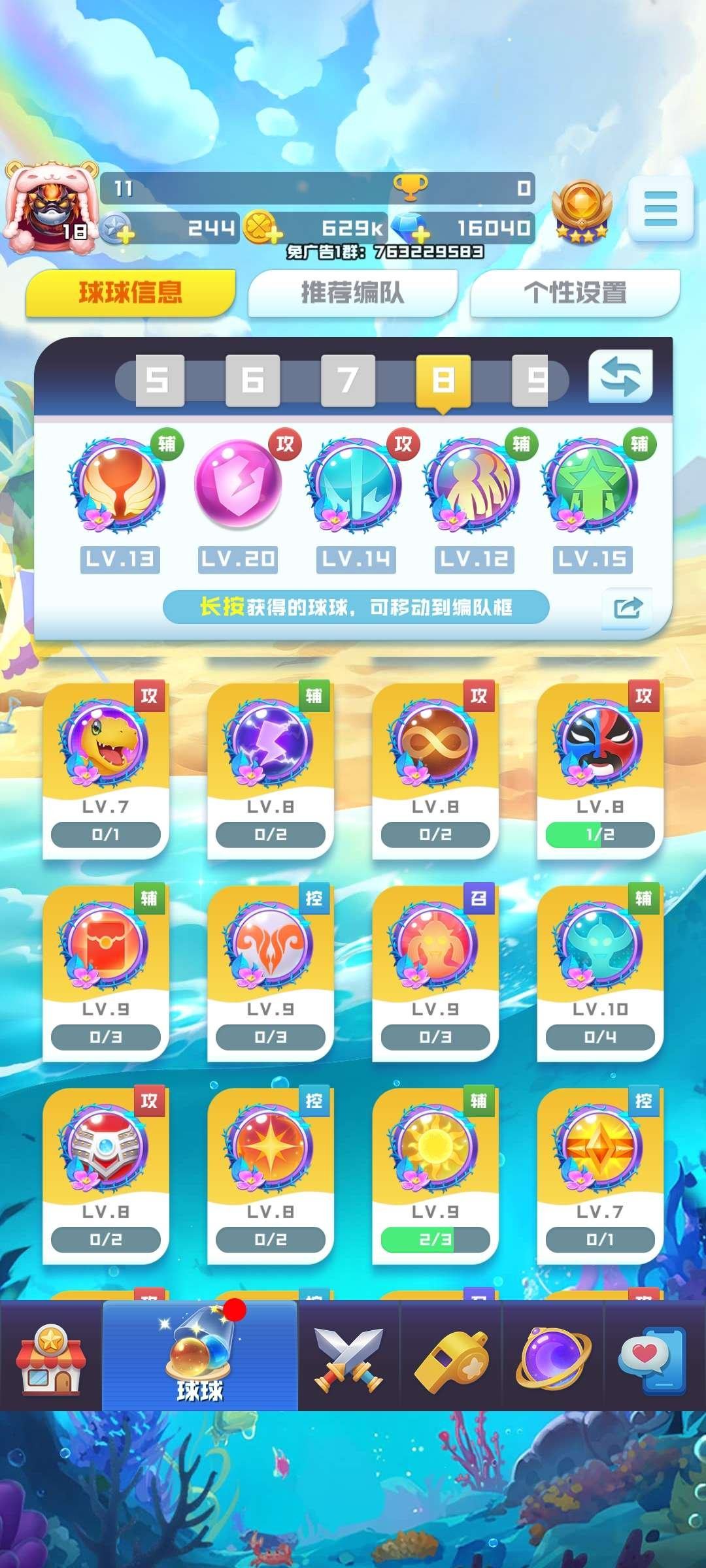706x1568 pixels.
Task: Share the current team lineup
Action: coord(628,608)
